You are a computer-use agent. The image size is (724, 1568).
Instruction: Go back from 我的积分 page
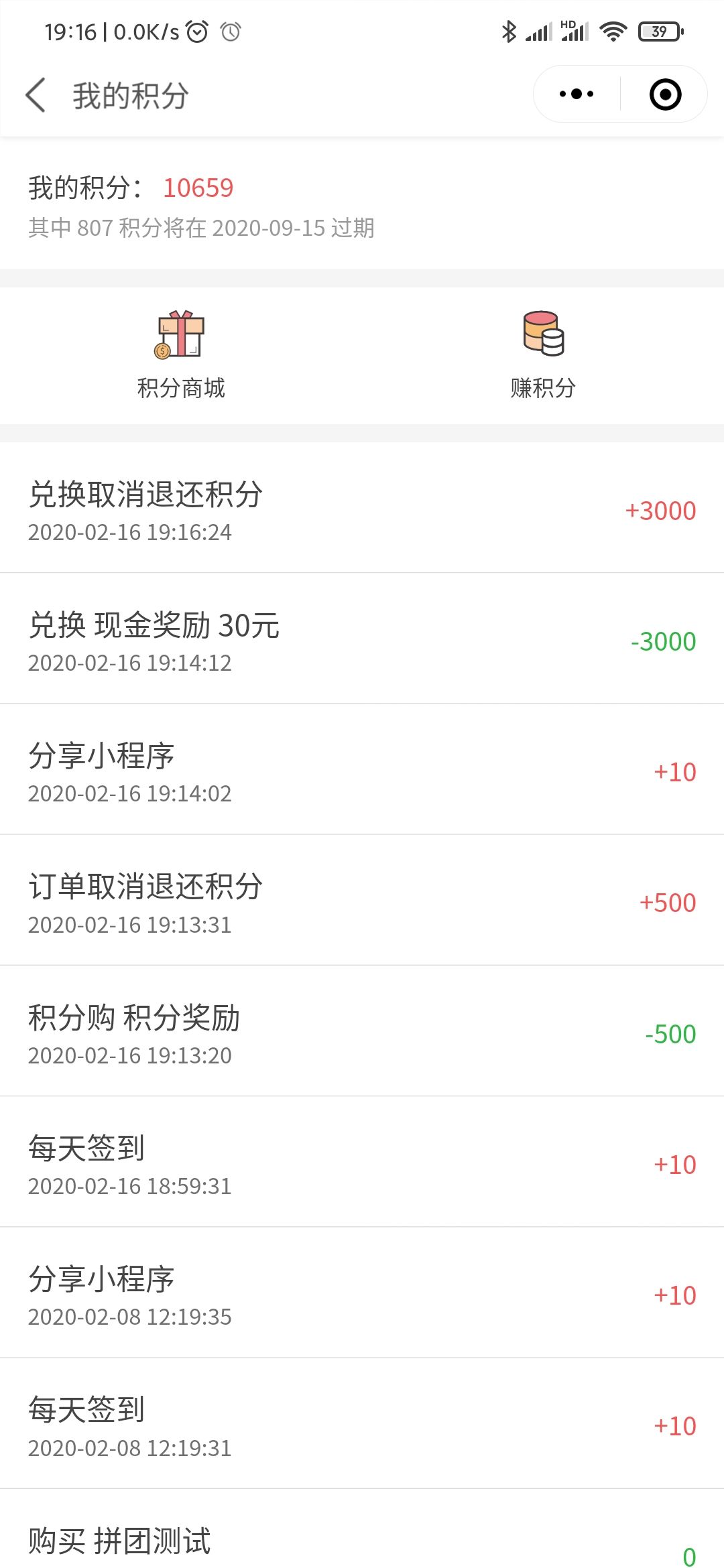pos(36,94)
